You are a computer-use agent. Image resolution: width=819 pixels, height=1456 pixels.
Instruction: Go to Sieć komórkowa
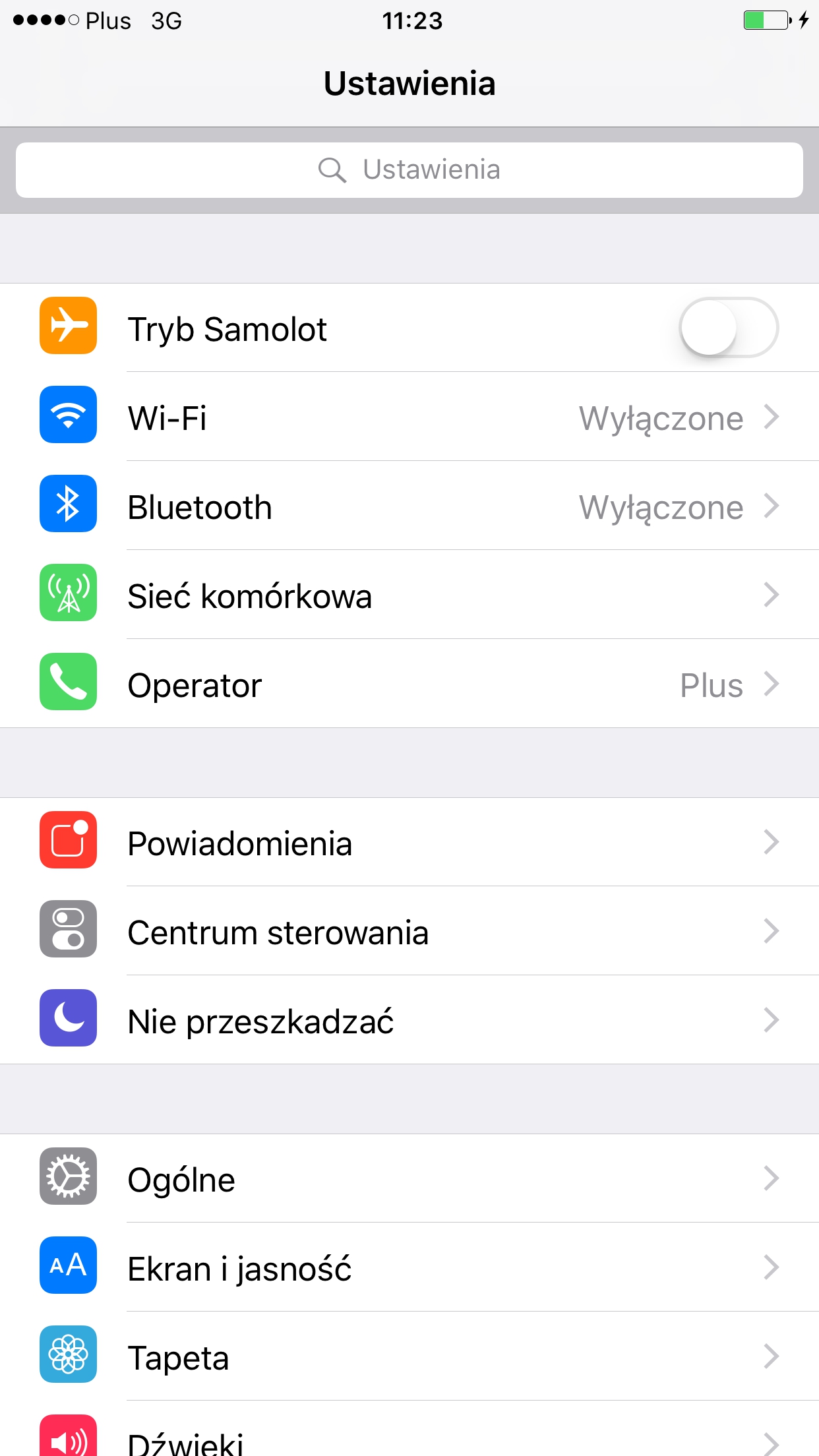(x=409, y=595)
